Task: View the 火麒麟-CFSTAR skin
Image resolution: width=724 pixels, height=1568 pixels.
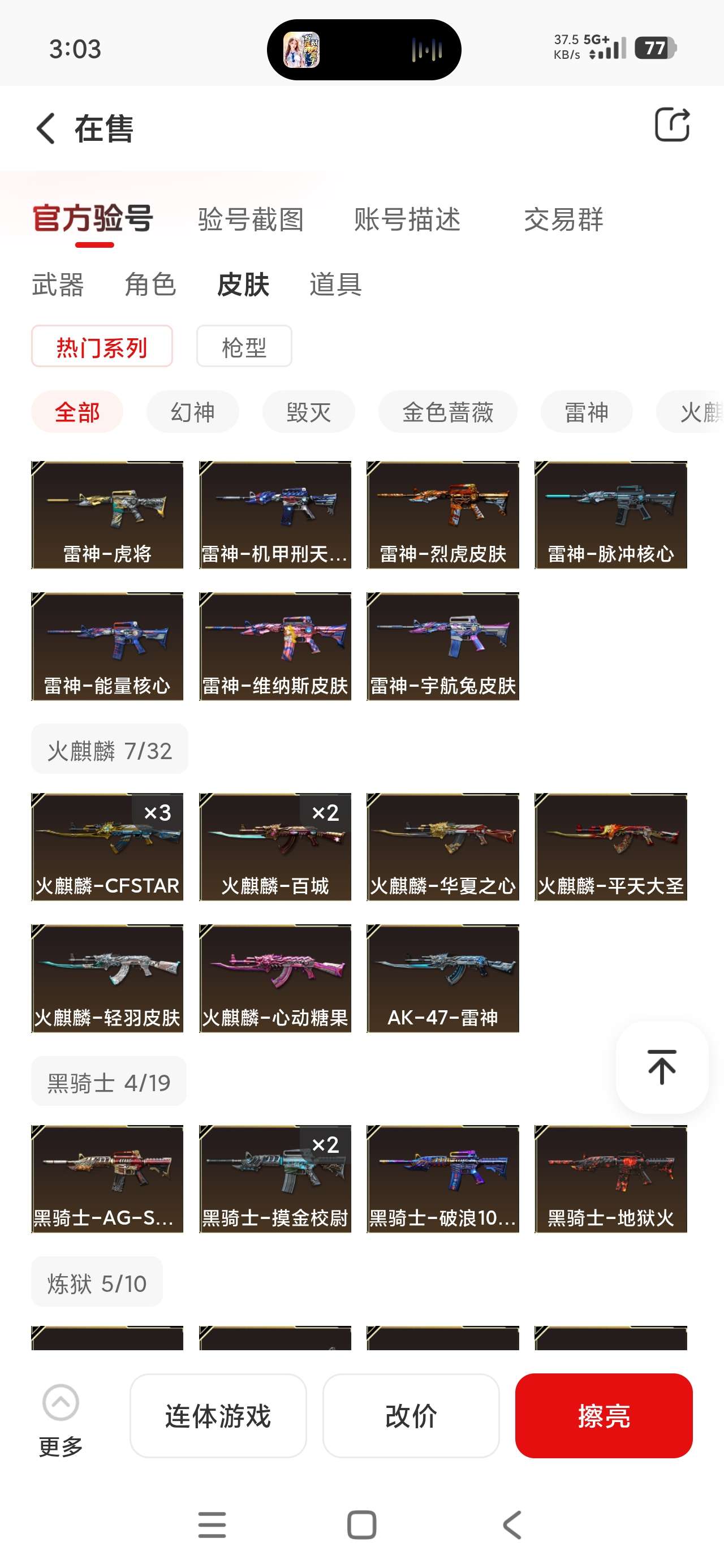Action: pos(107,846)
